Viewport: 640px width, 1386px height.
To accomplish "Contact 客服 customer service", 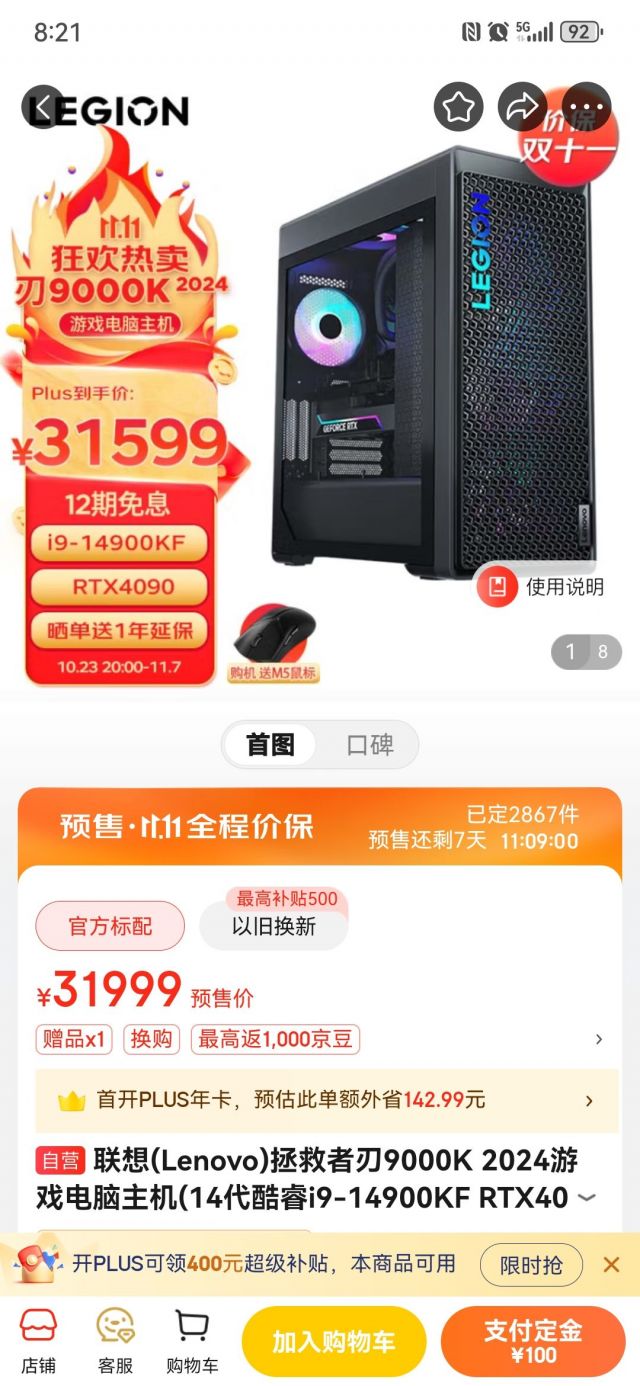I will click(115, 1341).
